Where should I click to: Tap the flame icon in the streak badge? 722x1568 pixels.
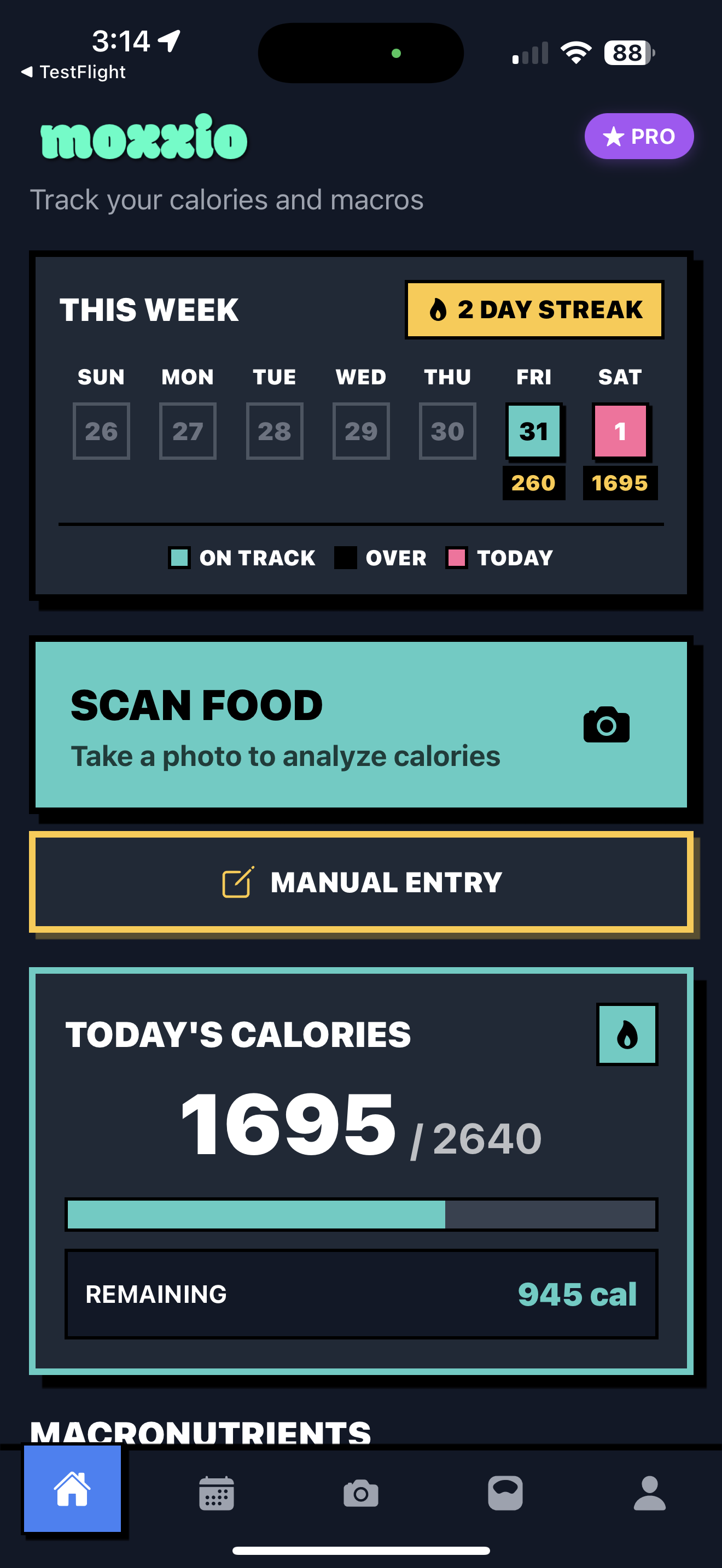(440, 309)
